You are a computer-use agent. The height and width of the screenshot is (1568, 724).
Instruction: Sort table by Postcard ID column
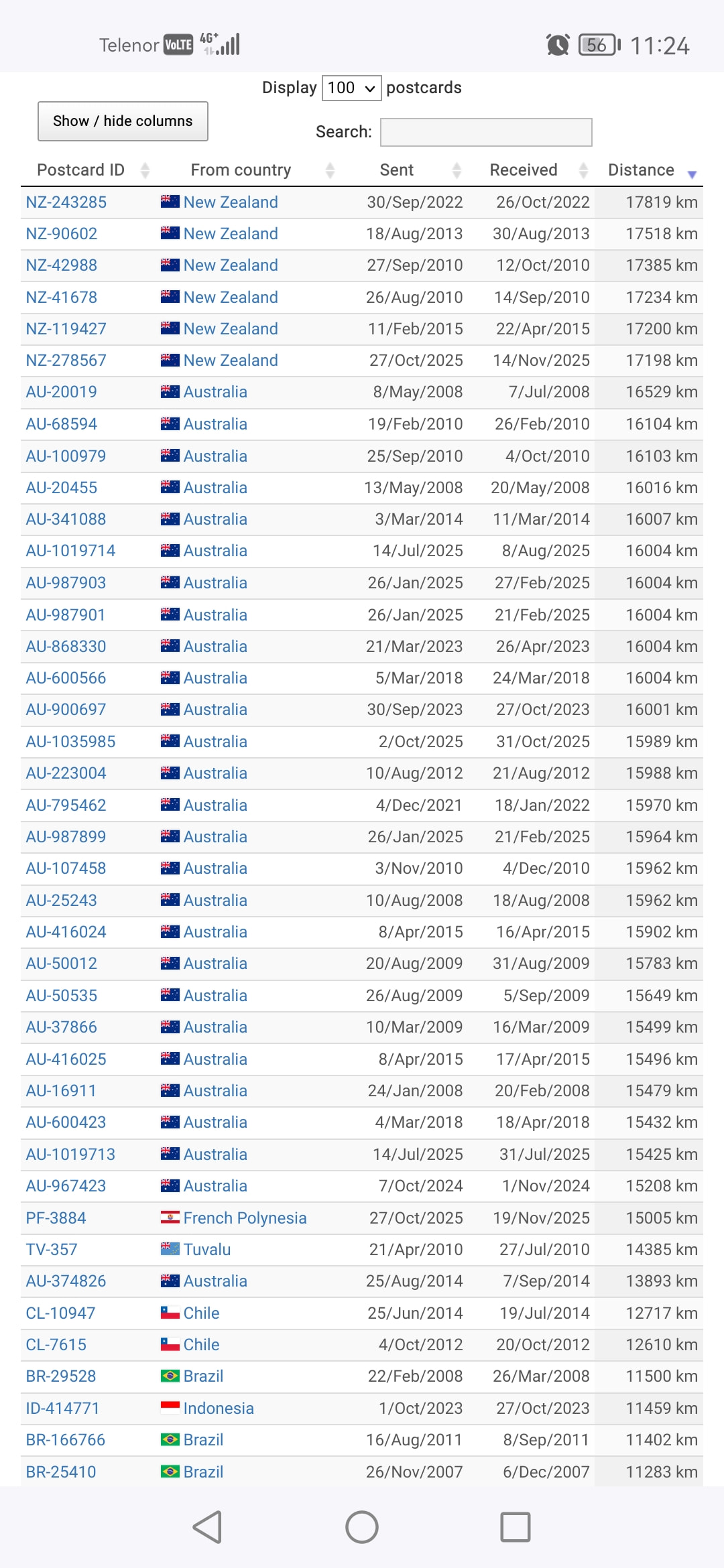click(90, 170)
